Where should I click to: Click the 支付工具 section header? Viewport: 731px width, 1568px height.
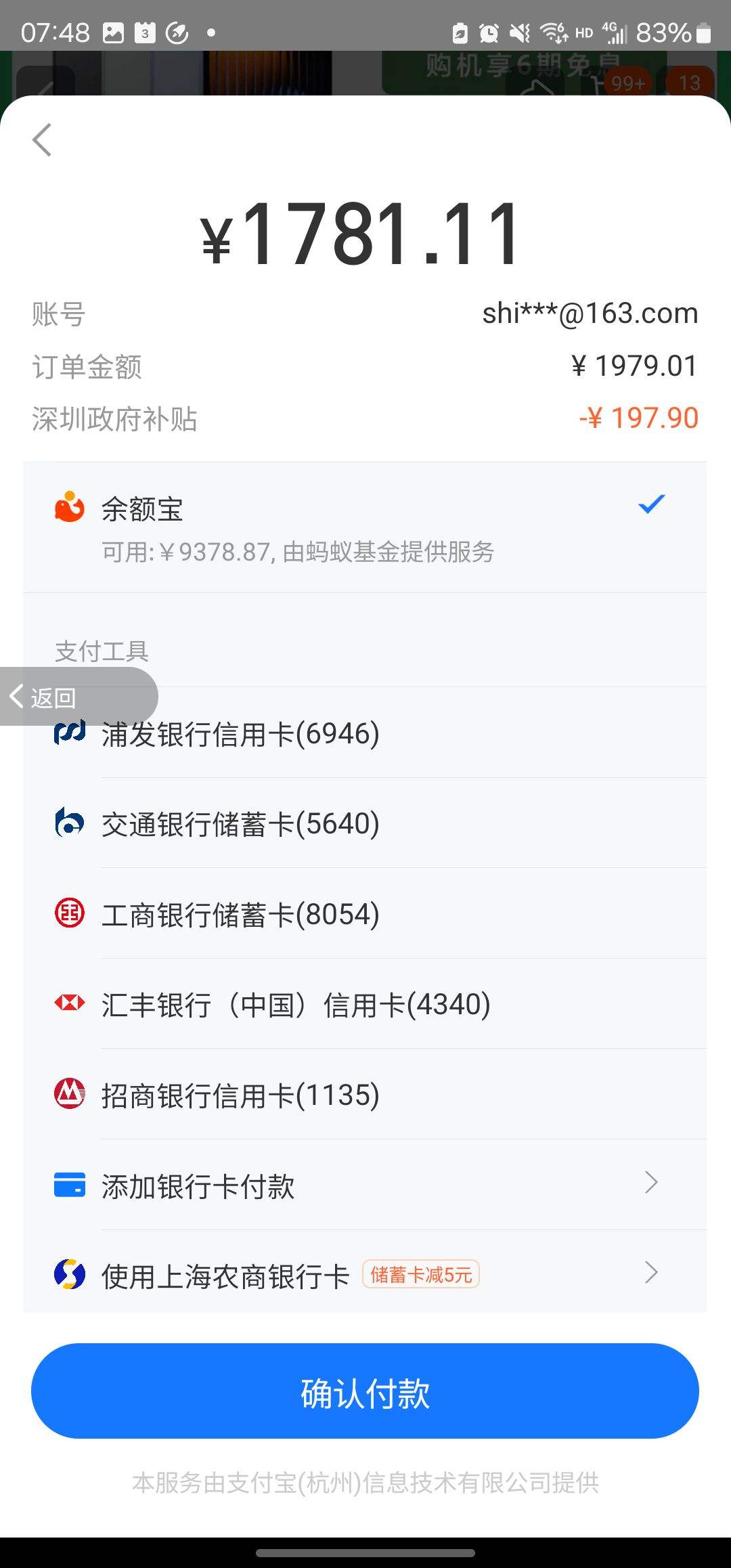pos(103,651)
